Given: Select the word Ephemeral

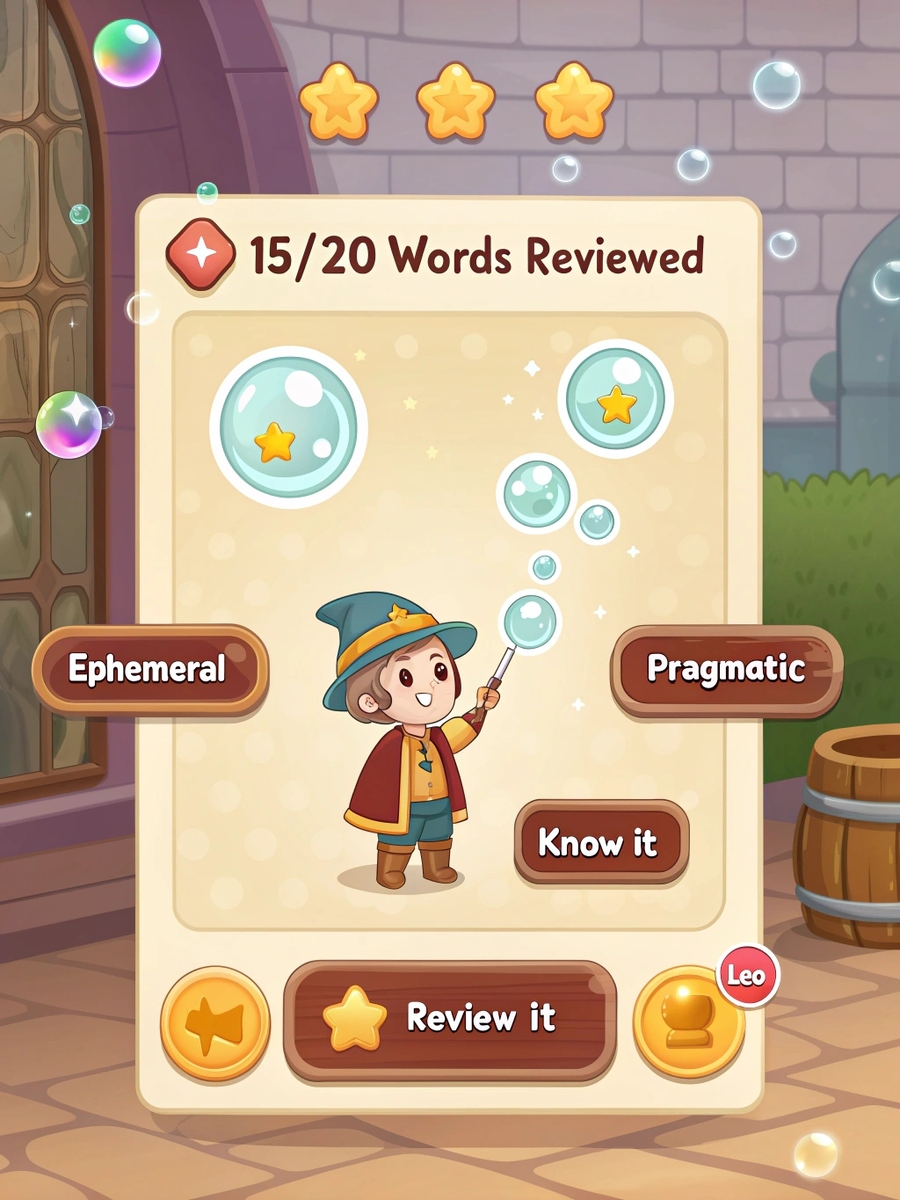Looking at the screenshot, I should click(x=150, y=669).
